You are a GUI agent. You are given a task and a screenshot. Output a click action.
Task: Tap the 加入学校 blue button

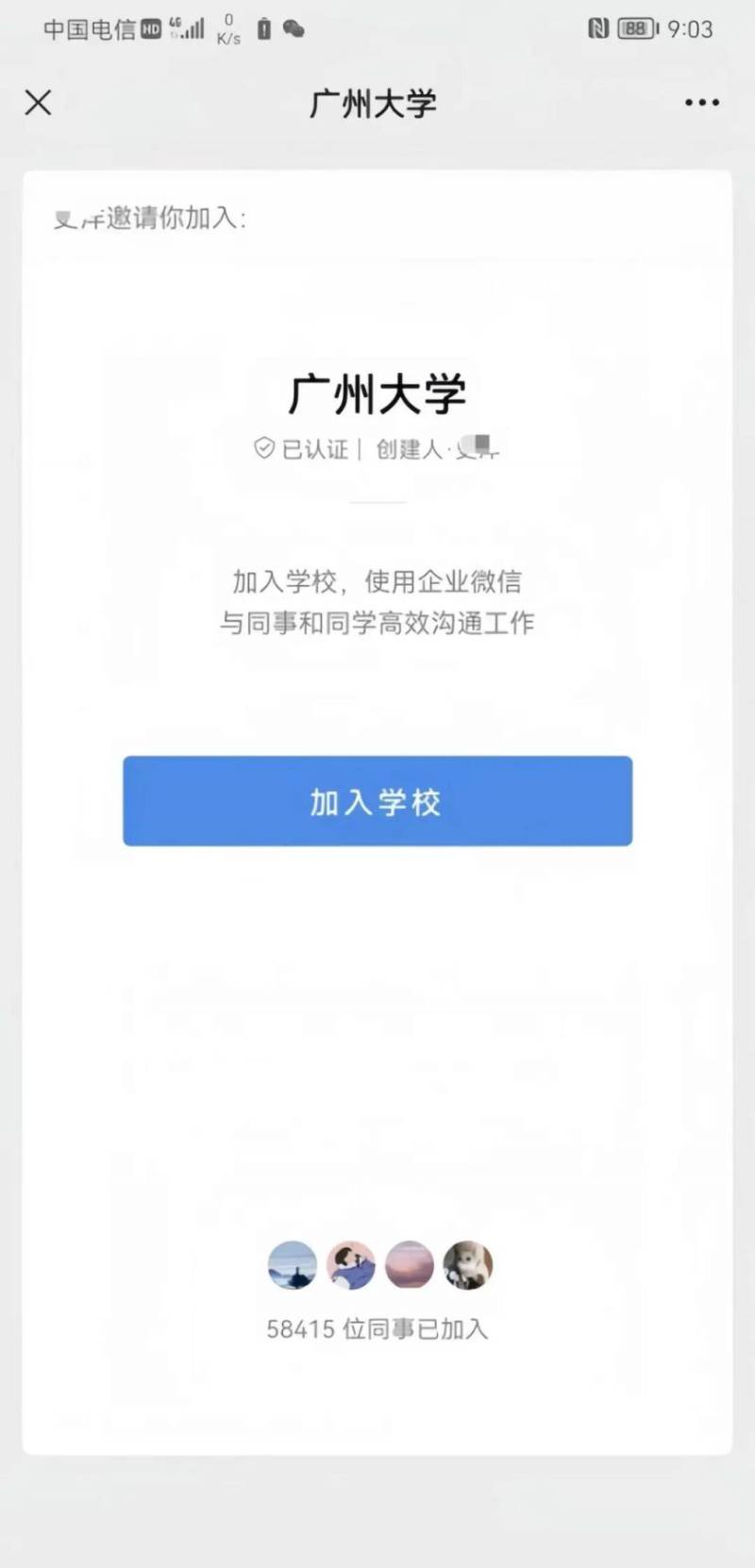click(x=377, y=801)
